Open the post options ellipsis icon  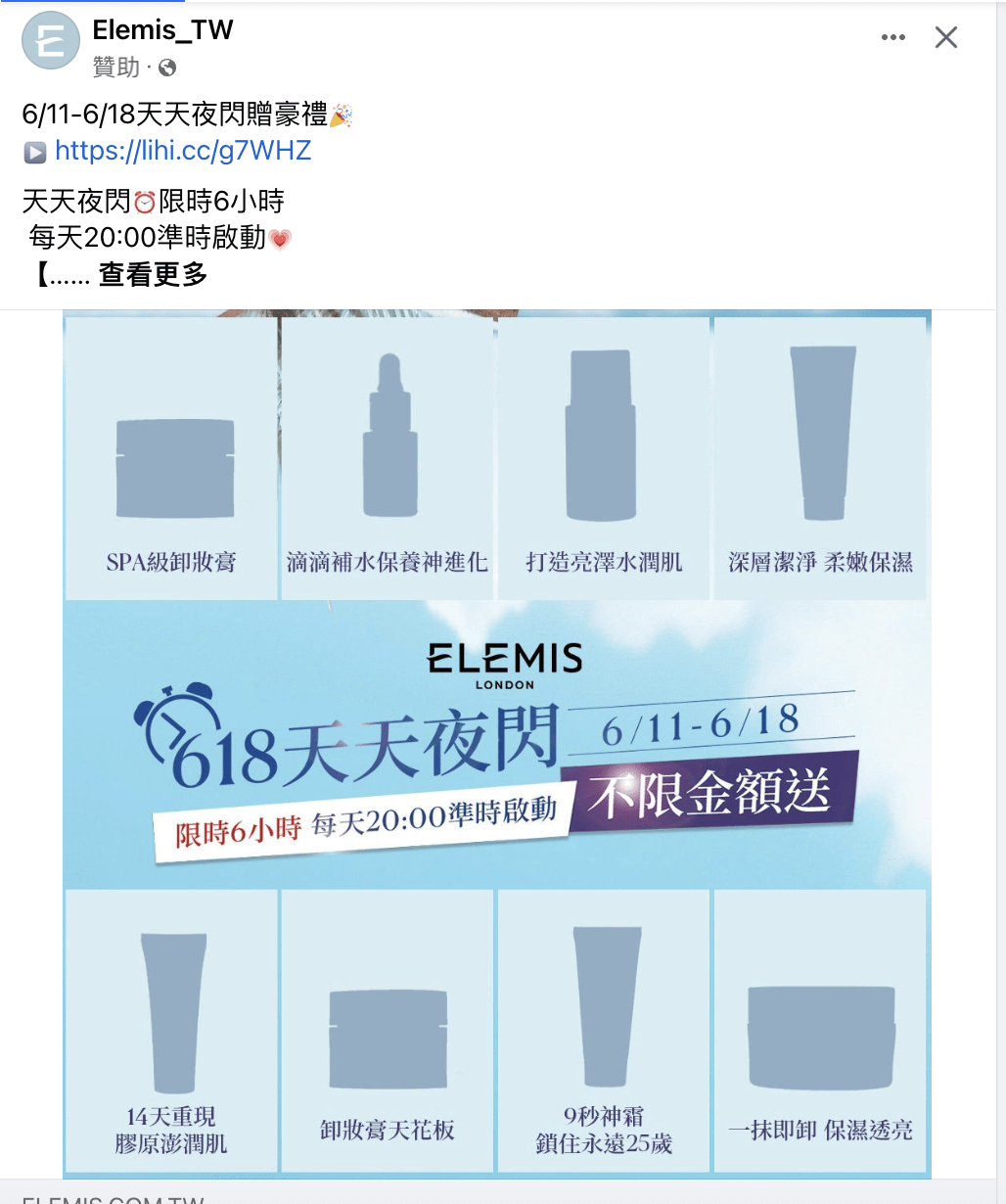(892, 37)
